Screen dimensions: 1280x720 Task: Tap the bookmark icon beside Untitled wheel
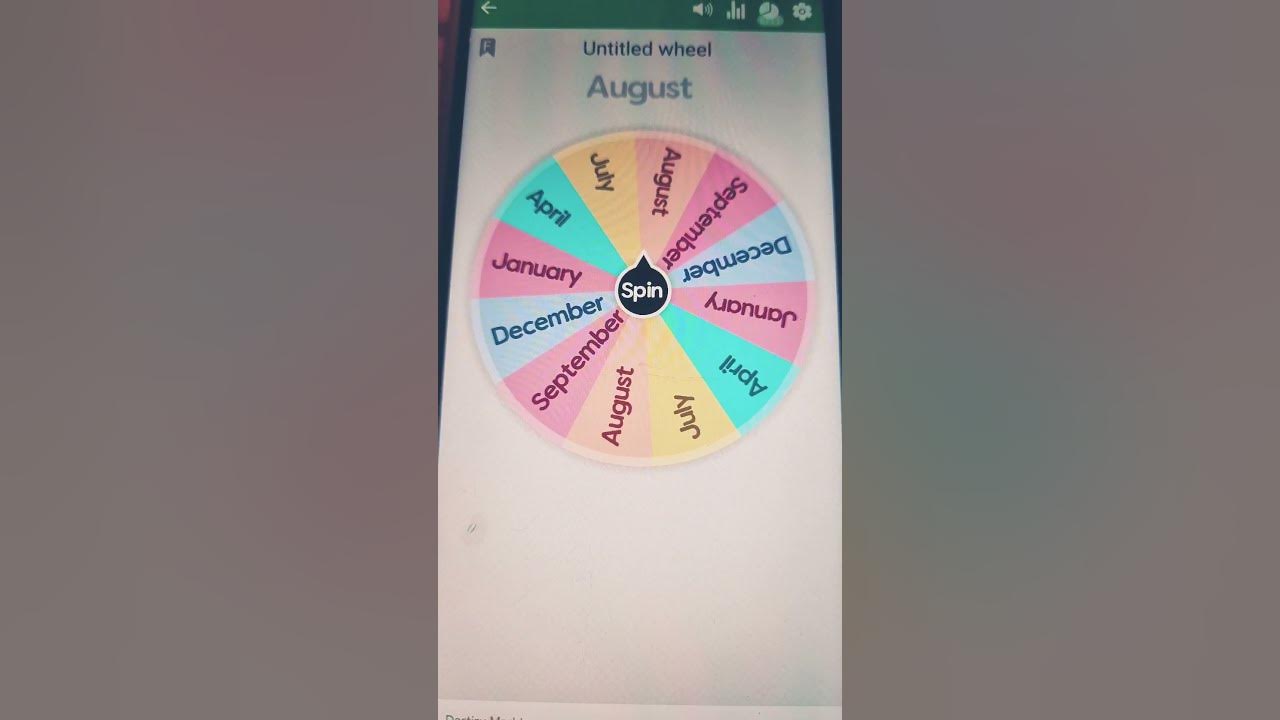coord(487,47)
